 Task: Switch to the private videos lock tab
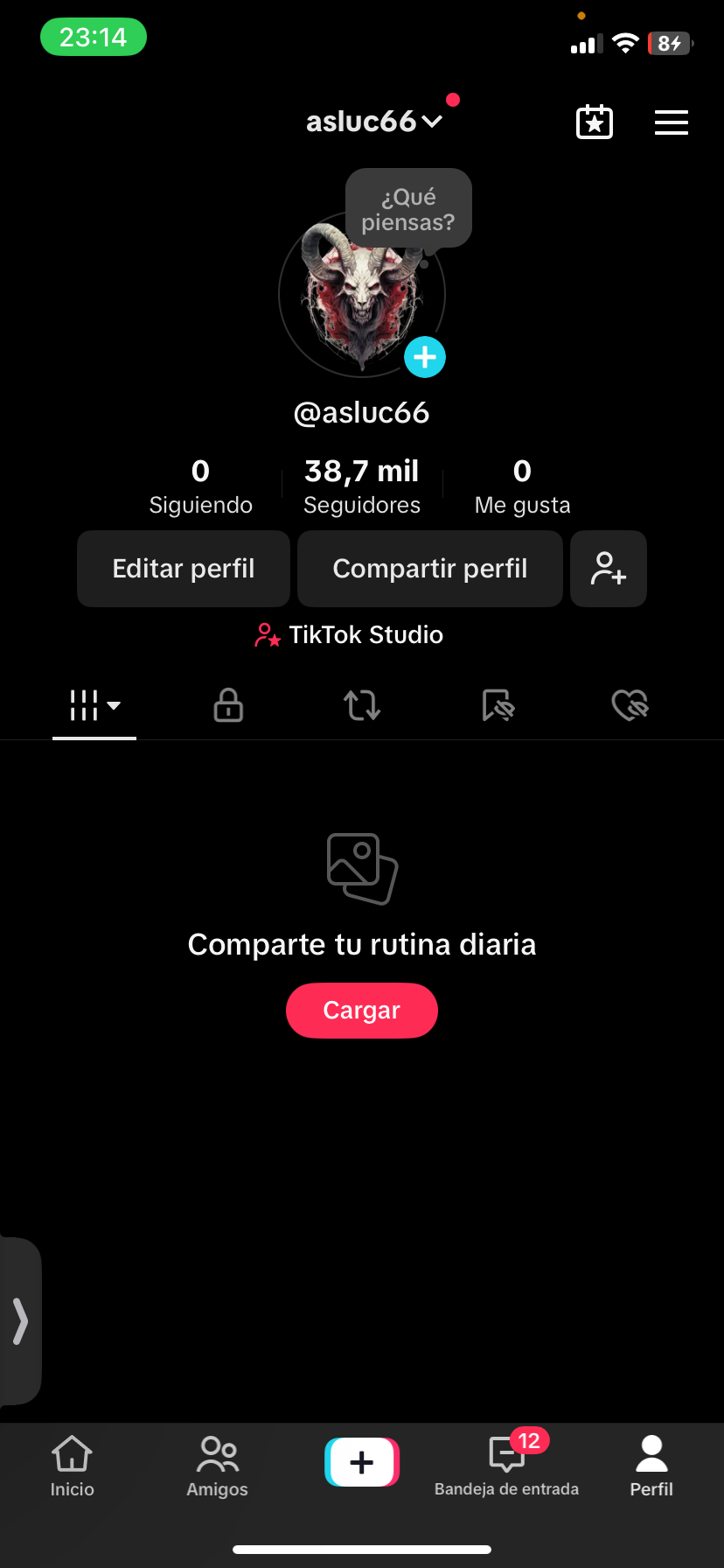(228, 705)
